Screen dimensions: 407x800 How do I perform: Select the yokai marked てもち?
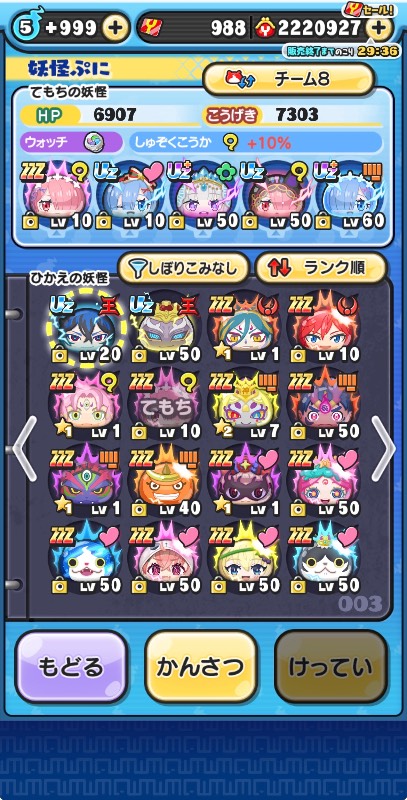coord(165,405)
